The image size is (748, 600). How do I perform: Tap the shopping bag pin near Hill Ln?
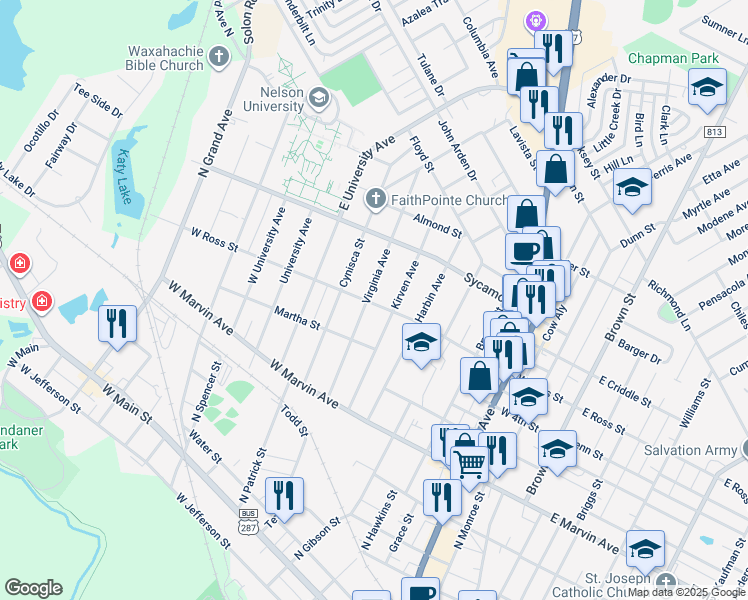[556, 168]
